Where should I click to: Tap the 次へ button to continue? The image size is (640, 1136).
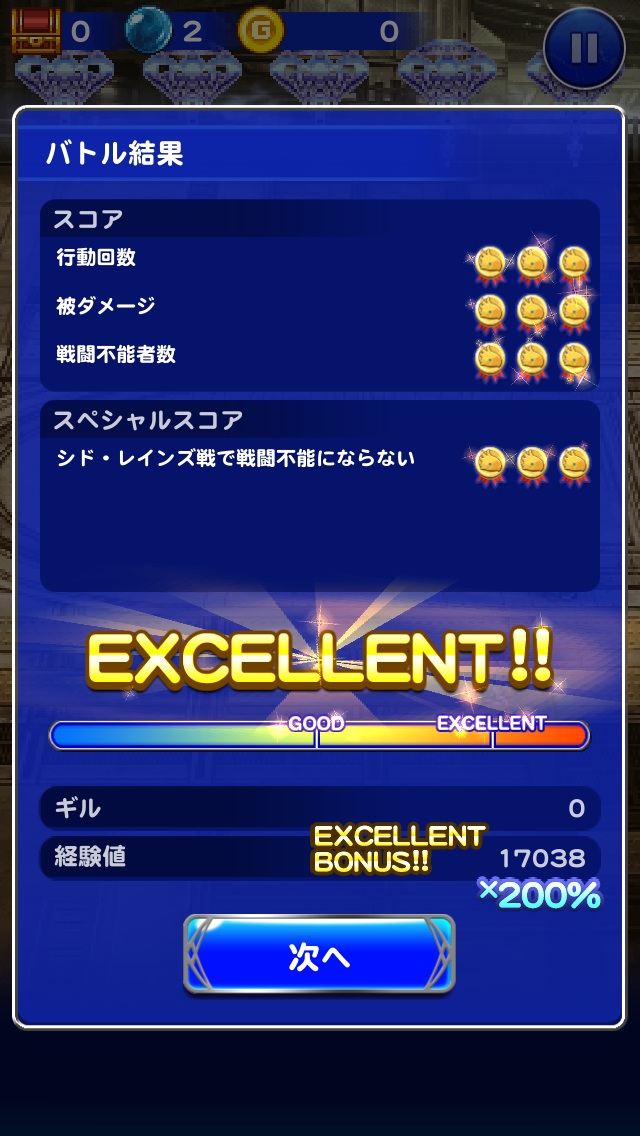tap(319, 955)
